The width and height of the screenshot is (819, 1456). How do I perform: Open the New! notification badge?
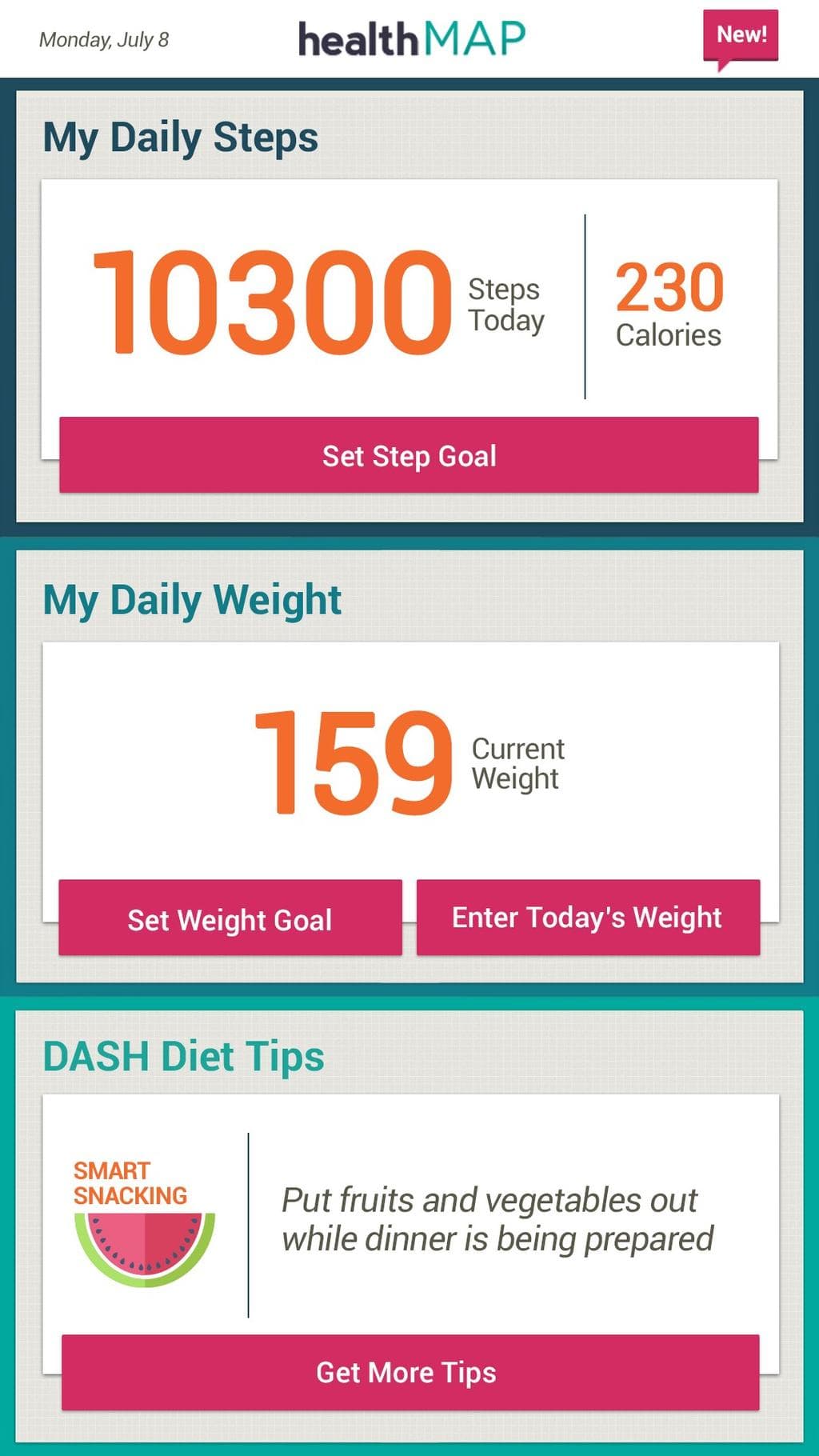point(741,34)
